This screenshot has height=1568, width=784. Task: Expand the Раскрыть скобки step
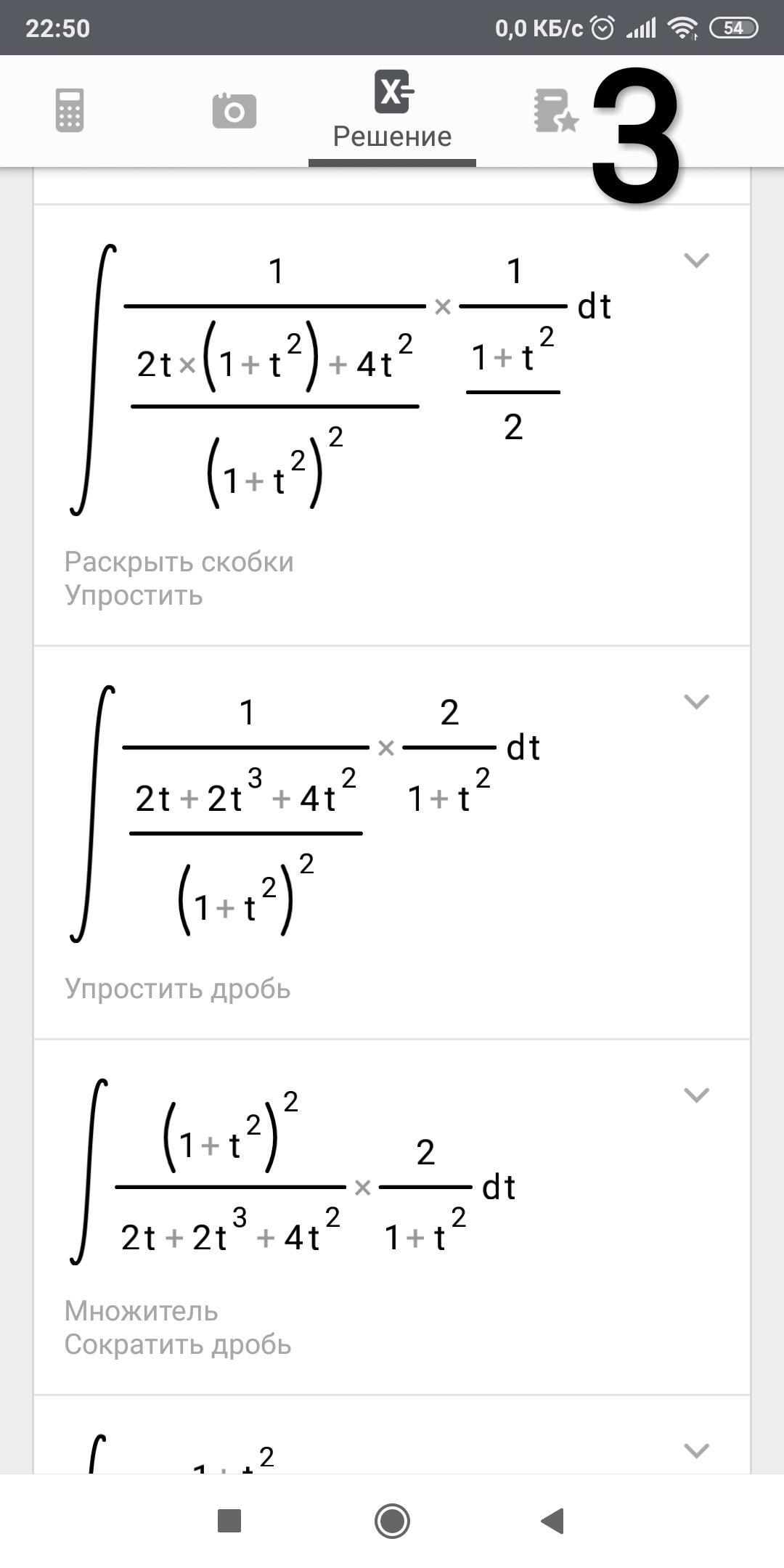(696, 260)
